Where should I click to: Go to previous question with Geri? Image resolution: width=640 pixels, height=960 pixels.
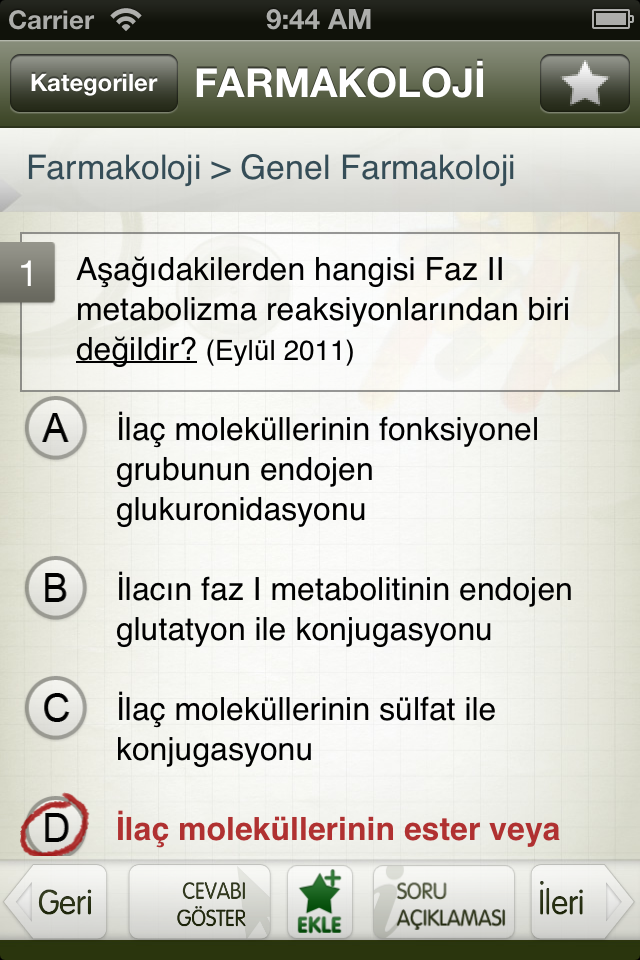click(x=56, y=902)
